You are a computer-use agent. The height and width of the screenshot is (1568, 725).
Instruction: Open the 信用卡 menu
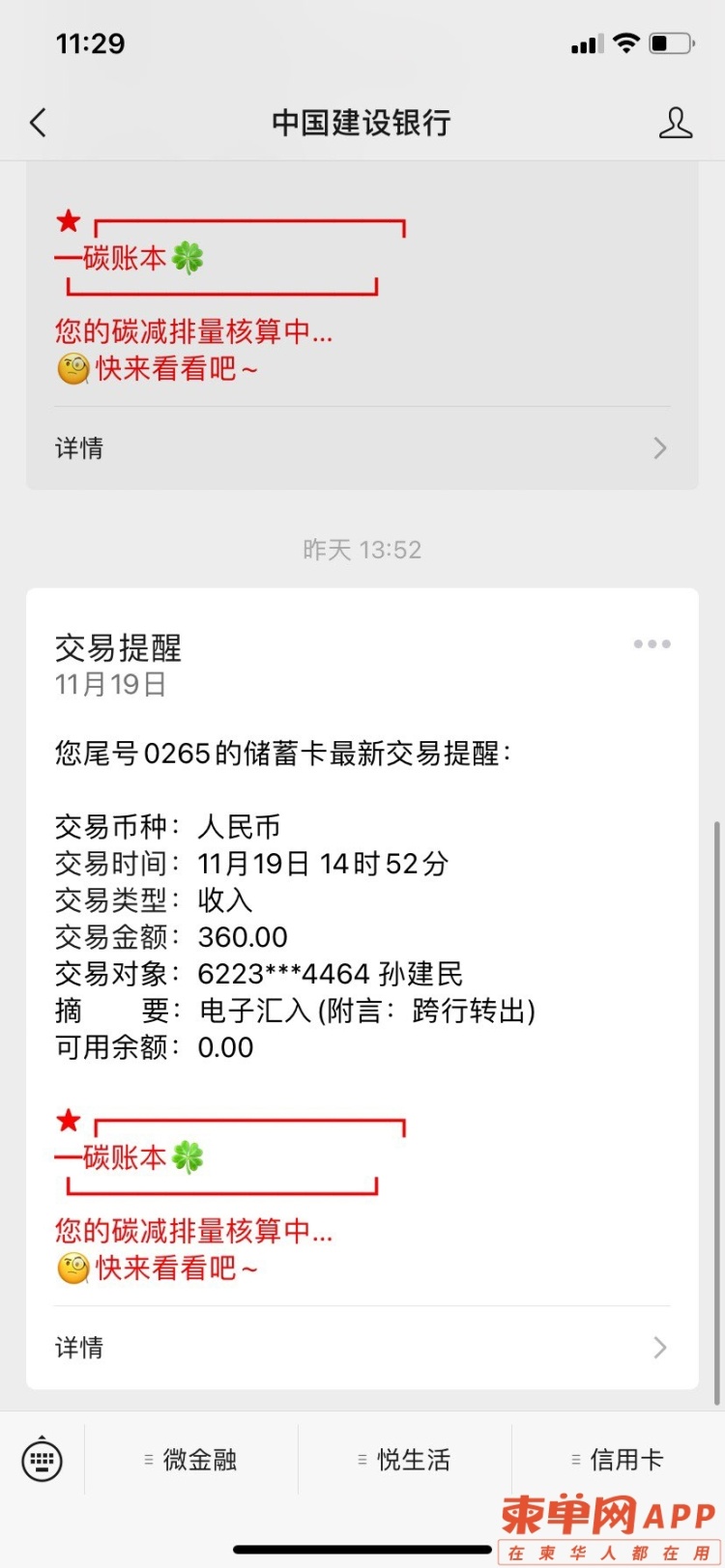pyautogui.click(x=618, y=1460)
